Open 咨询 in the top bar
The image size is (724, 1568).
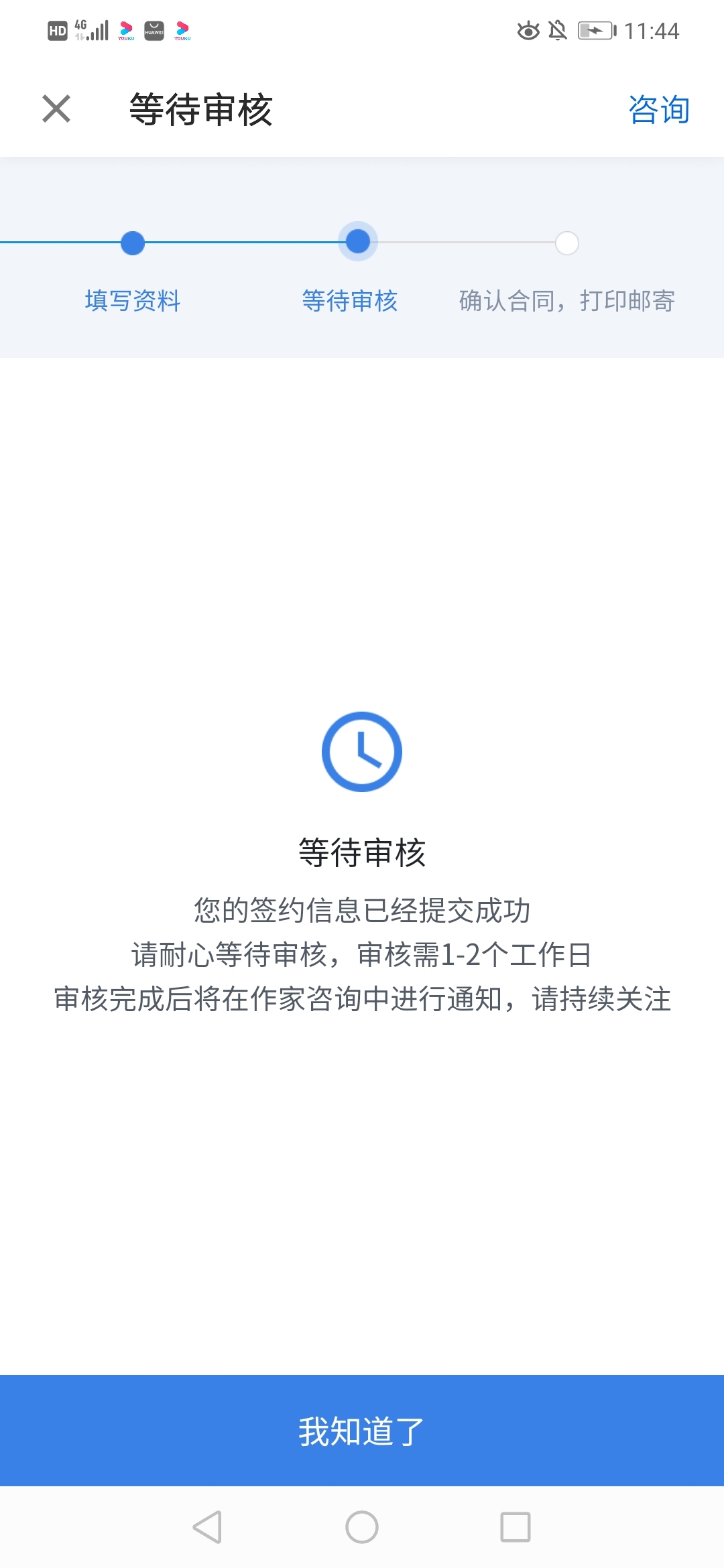click(x=659, y=109)
